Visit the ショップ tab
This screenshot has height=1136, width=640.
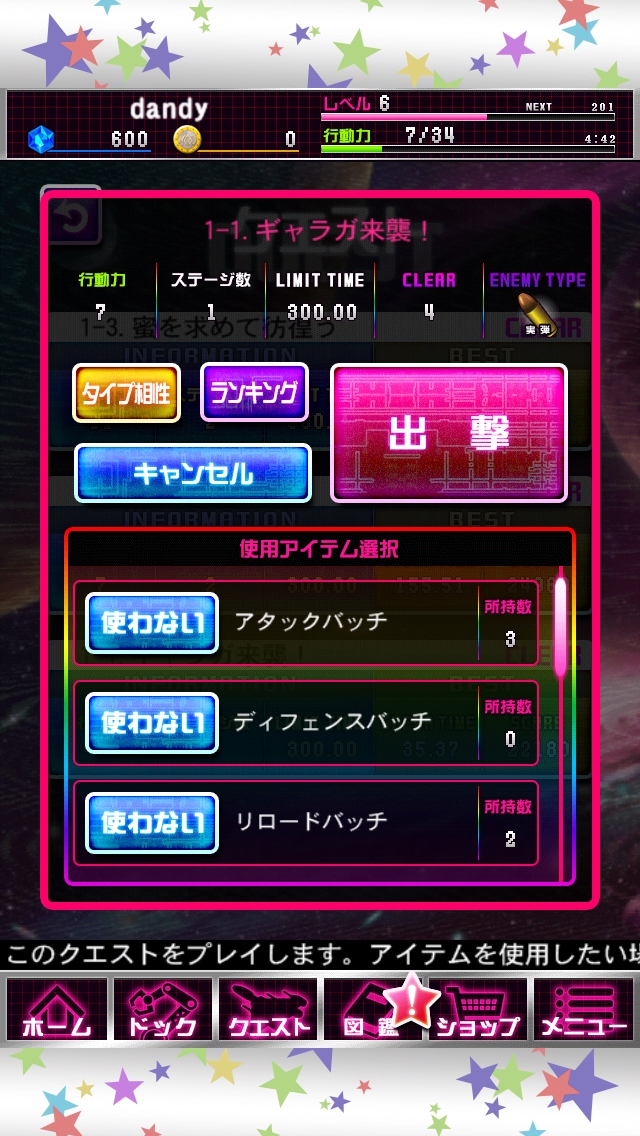[x=478, y=1010]
